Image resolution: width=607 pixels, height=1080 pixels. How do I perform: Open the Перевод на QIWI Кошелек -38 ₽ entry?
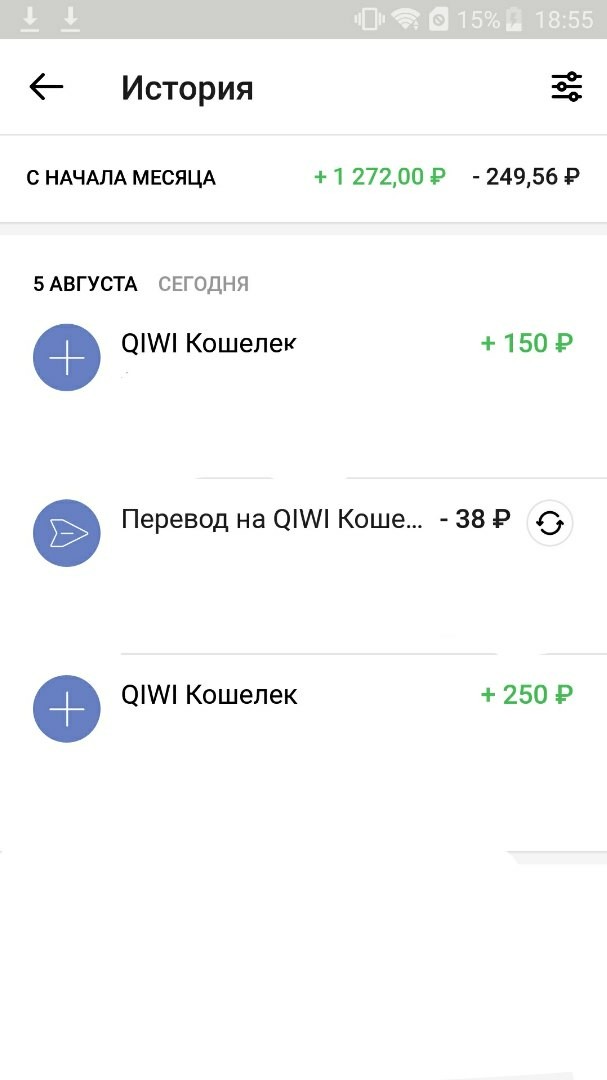[x=272, y=521]
